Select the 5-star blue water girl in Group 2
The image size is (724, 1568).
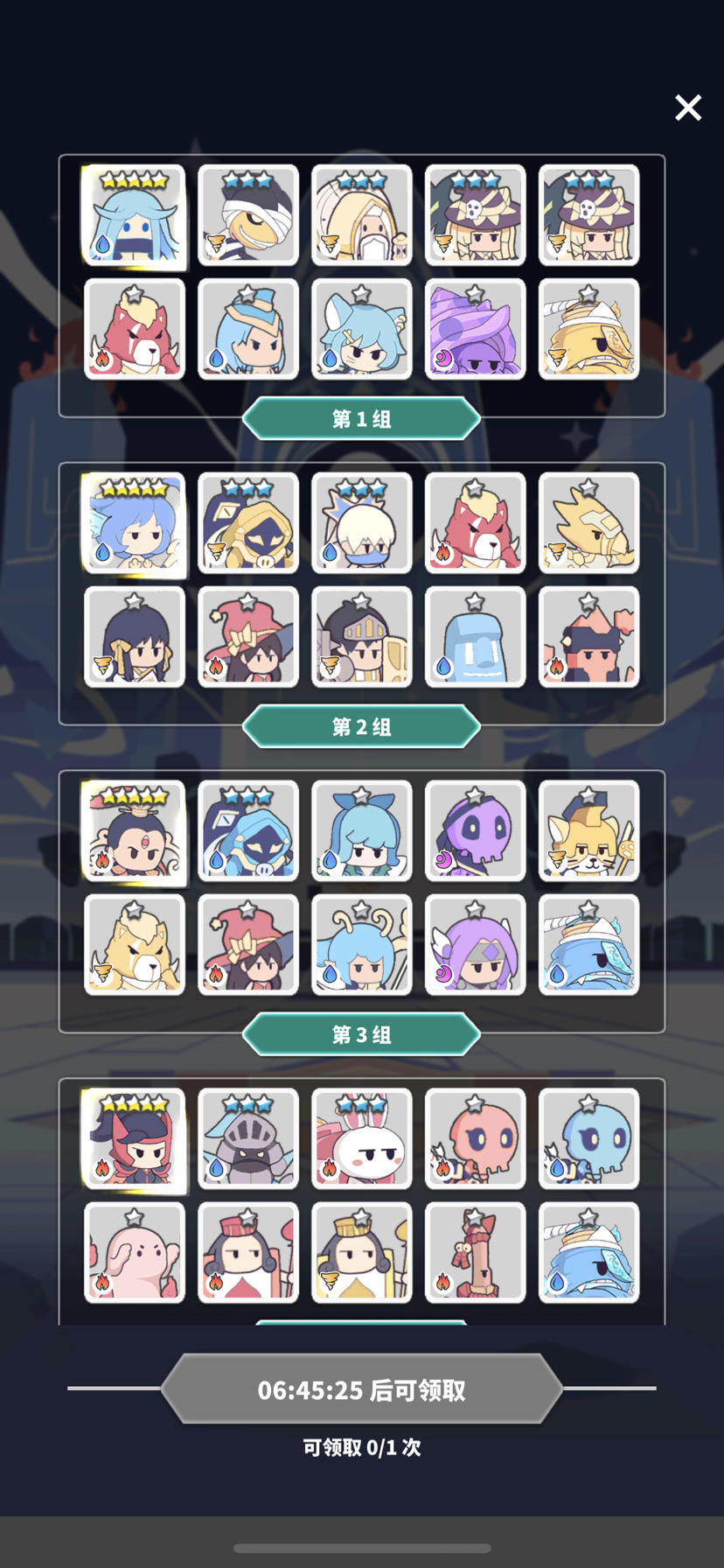click(134, 525)
